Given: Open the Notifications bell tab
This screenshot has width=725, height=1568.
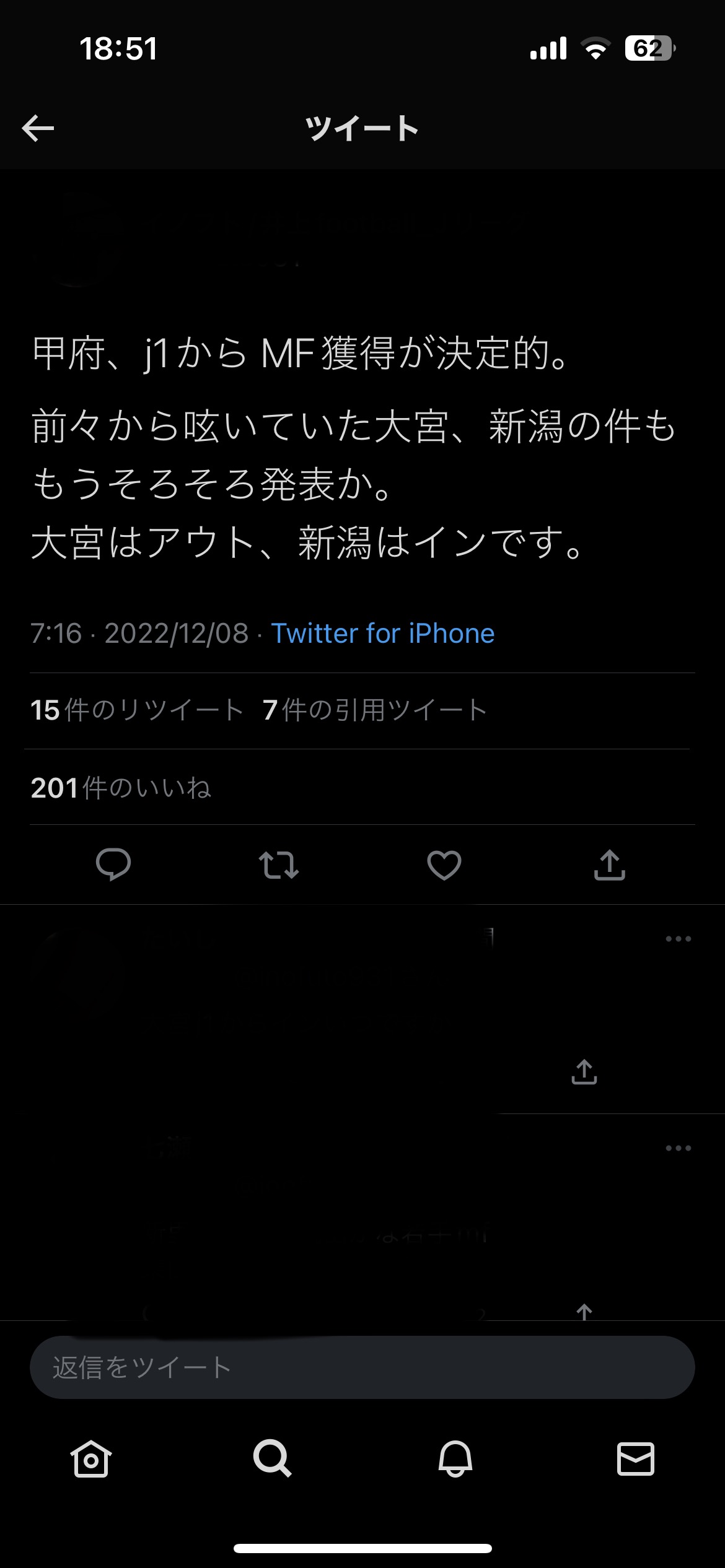Looking at the screenshot, I should click(455, 1459).
